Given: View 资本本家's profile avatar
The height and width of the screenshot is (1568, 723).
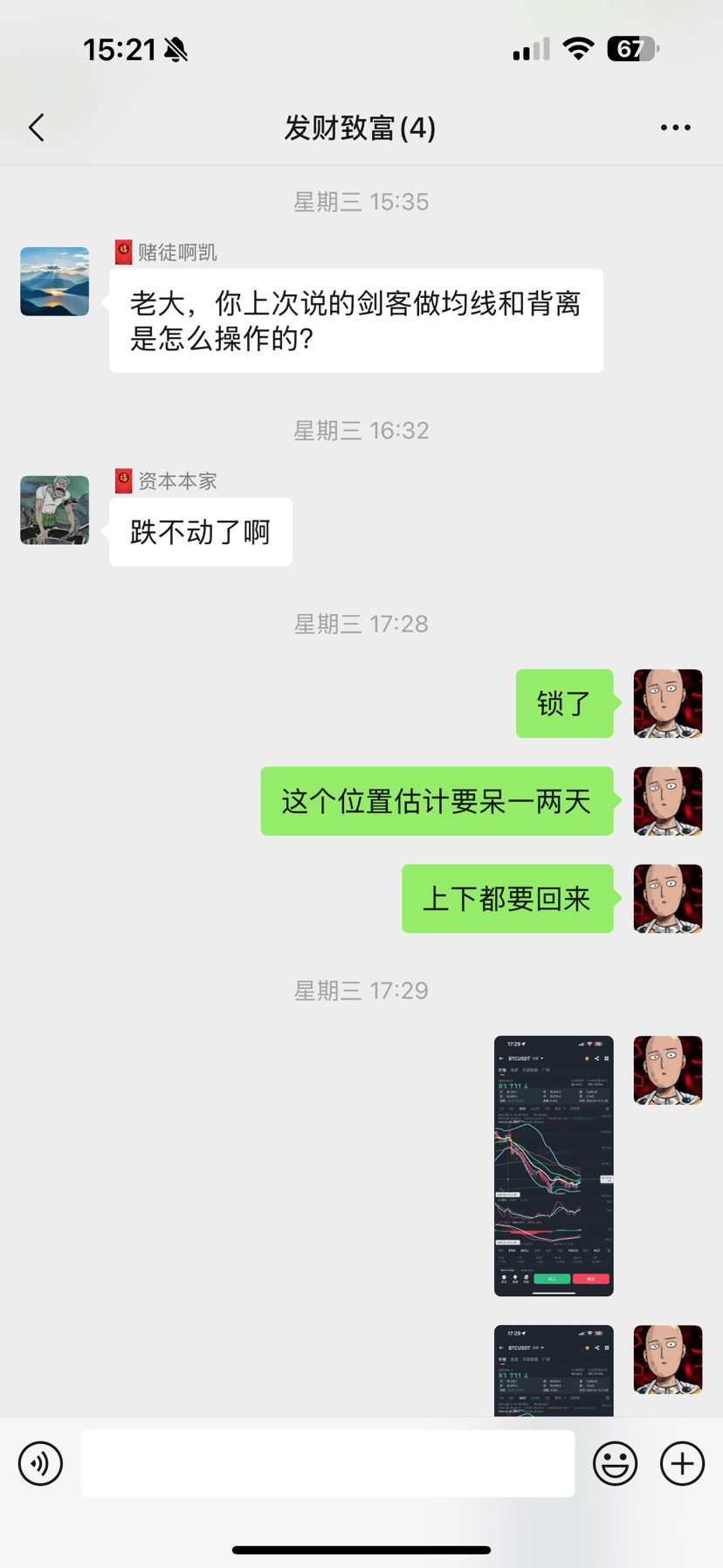Looking at the screenshot, I should click(55, 510).
